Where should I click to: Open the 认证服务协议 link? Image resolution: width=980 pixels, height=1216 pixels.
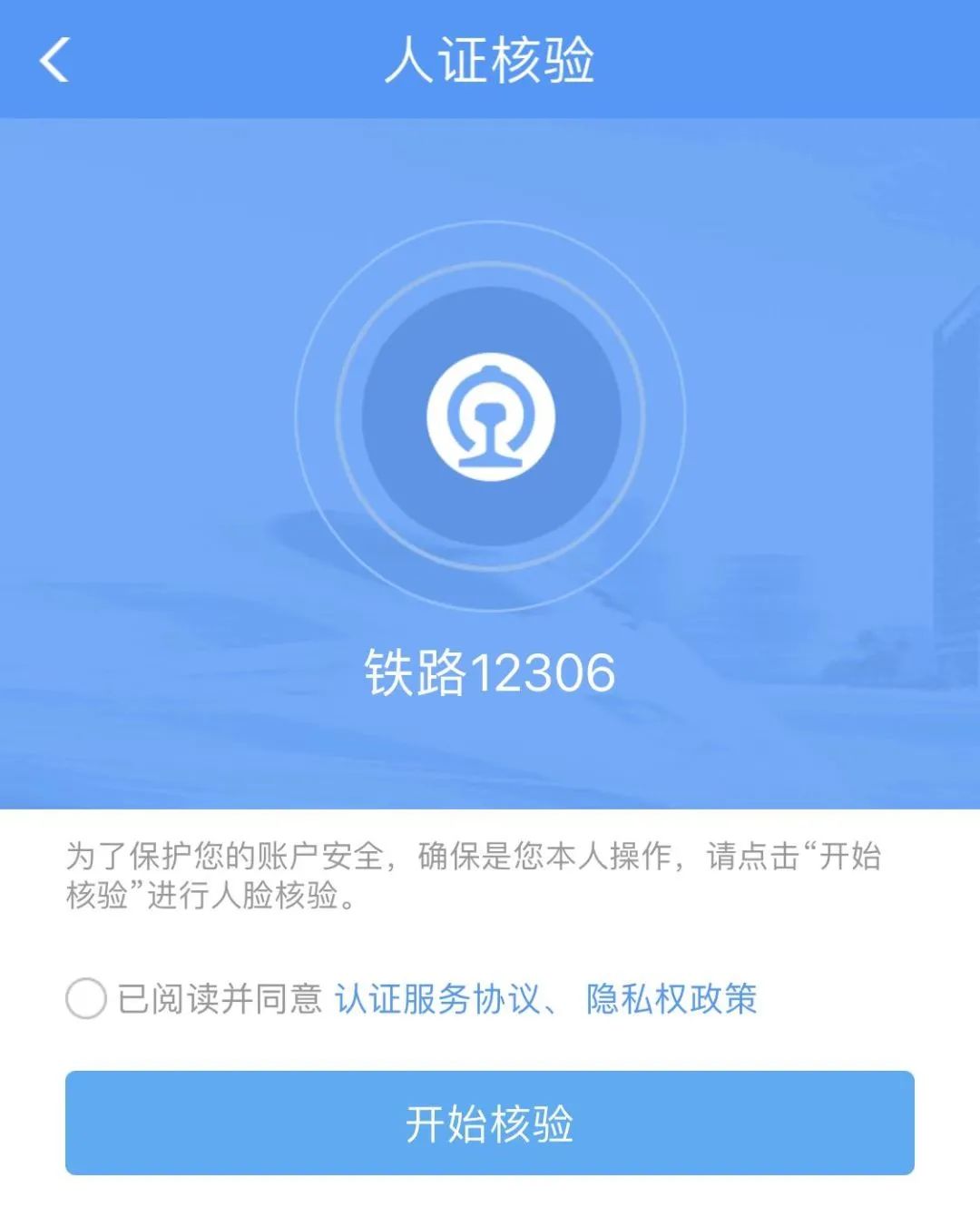click(x=437, y=999)
